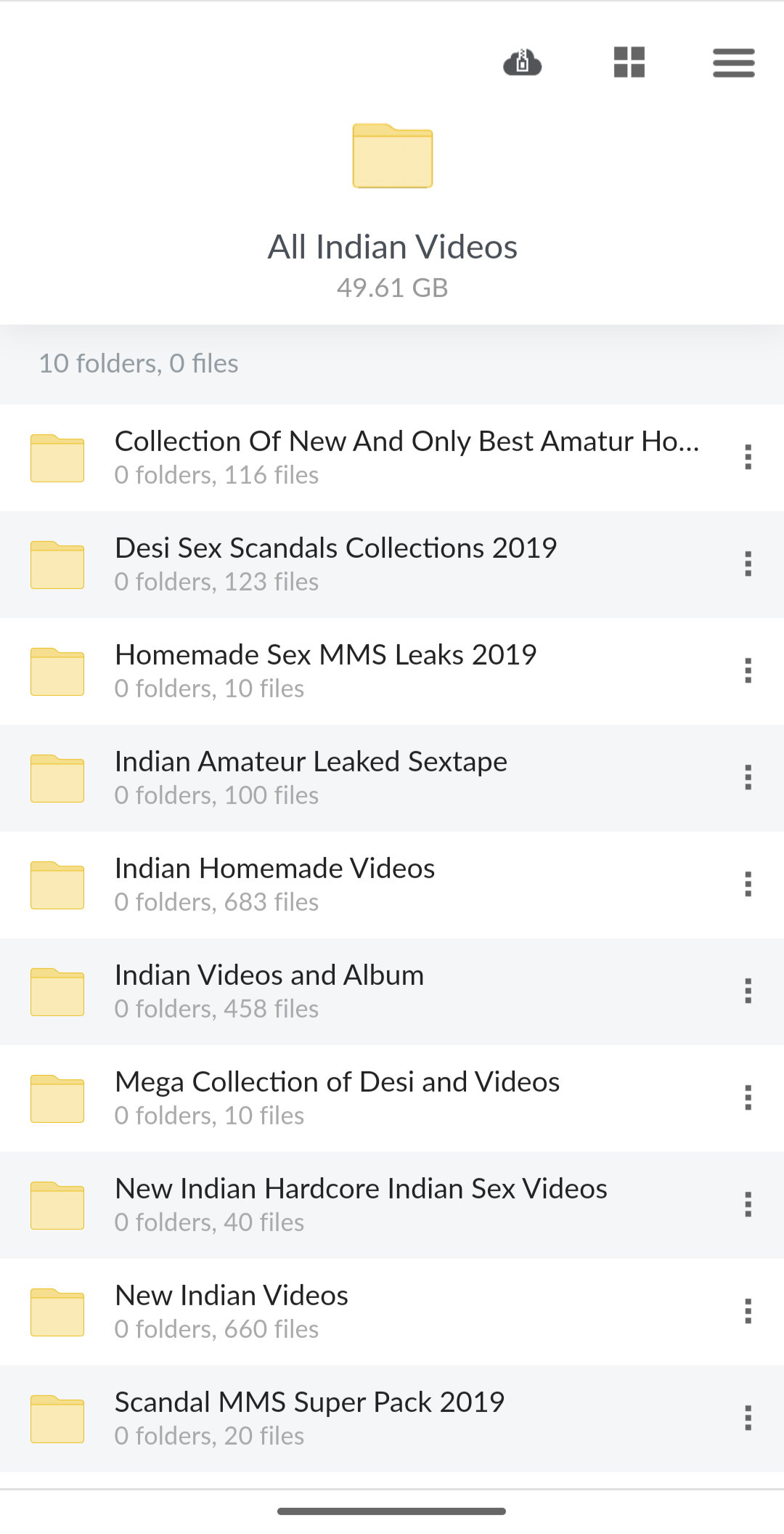Show options for Desi Sex Scandals Collections 2019

[748, 564]
